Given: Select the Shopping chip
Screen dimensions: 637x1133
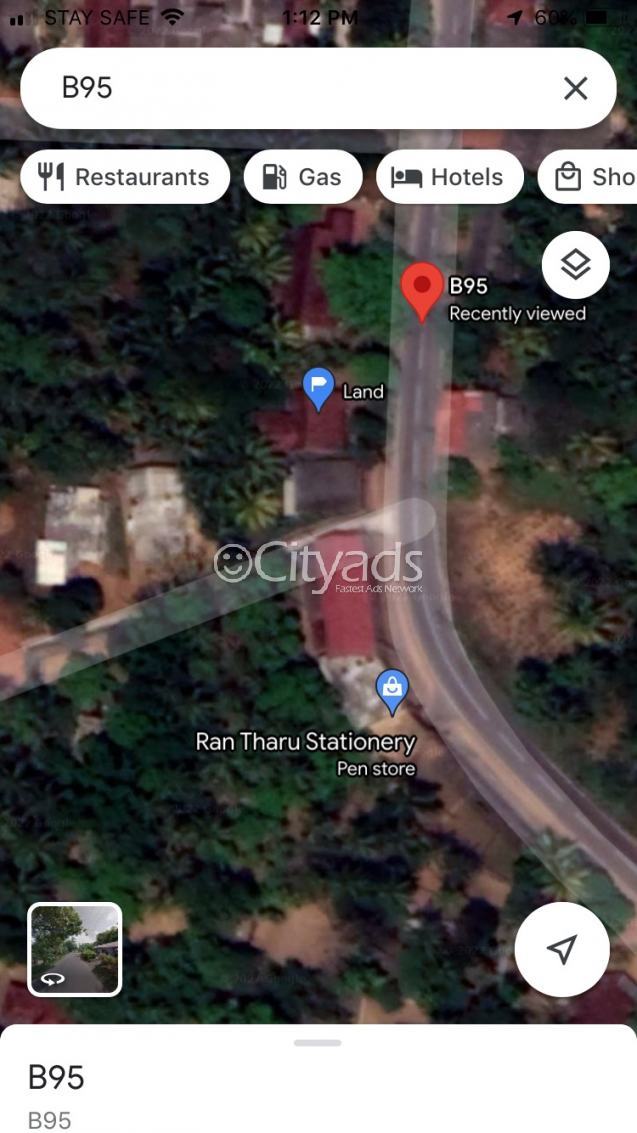Looking at the screenshot, I should pos(587,177).
